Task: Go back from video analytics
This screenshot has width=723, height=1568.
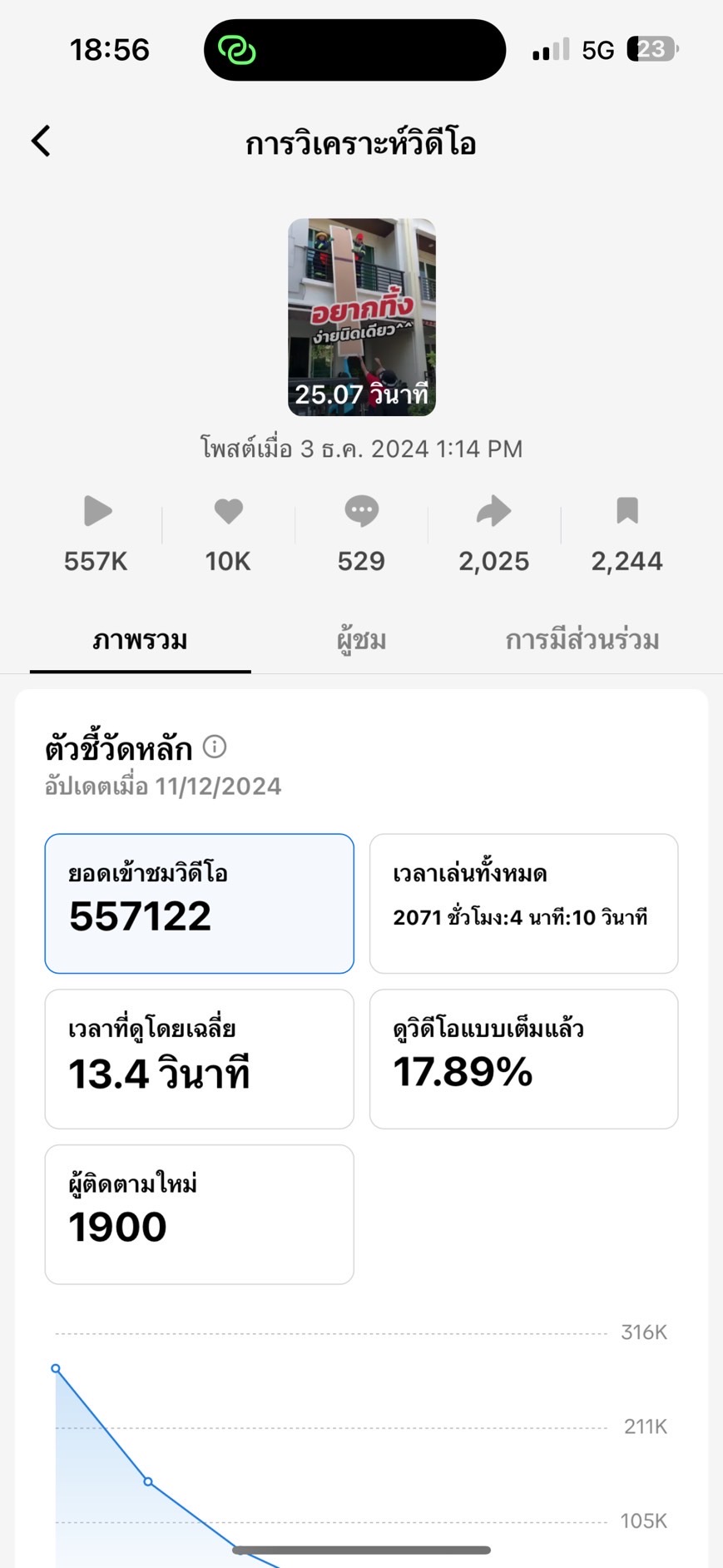Action: pos(42,141)
